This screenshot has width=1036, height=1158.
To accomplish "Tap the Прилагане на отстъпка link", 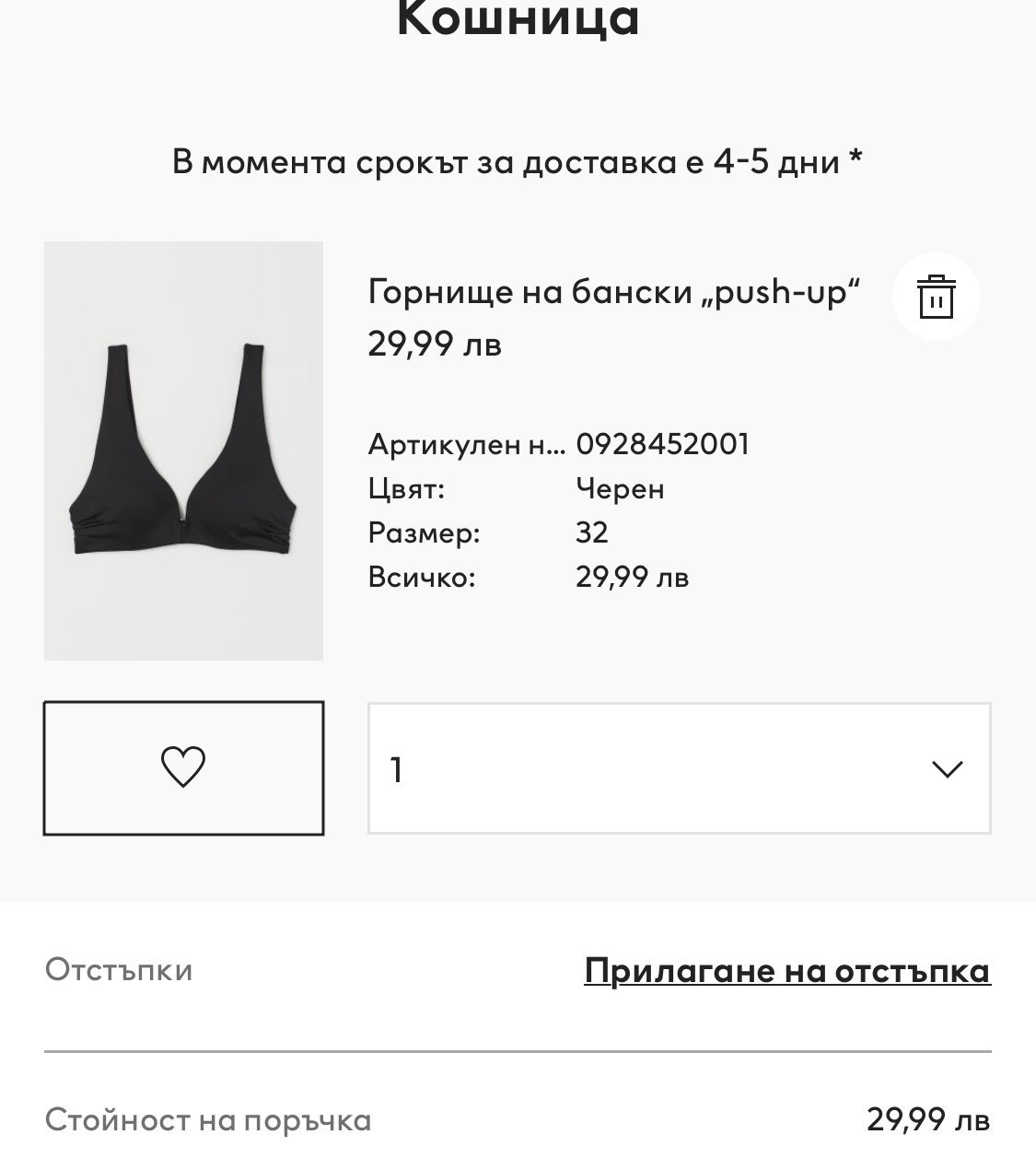I will click(786, 970).
